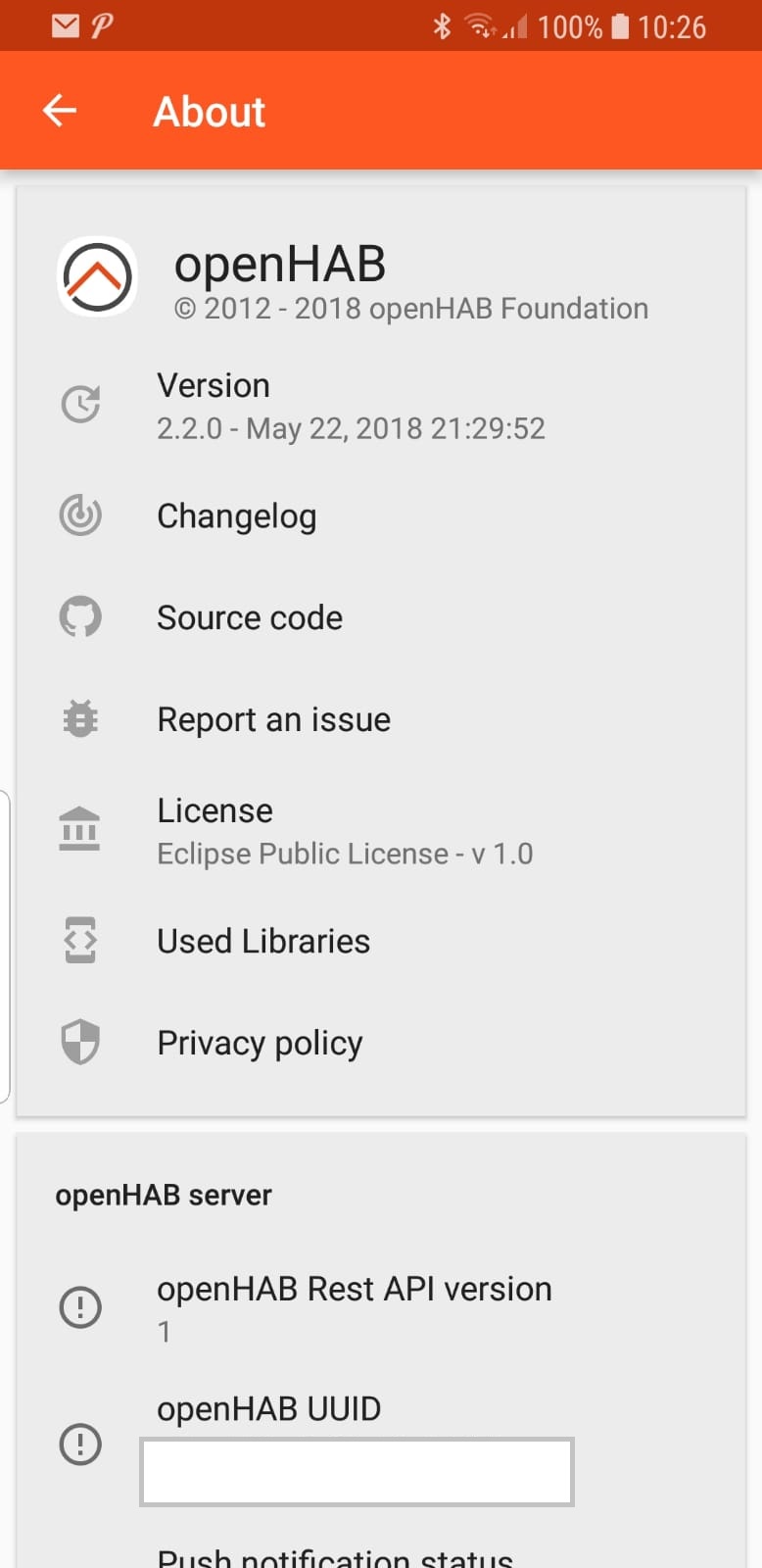This screenshot has width=762, height=1568.
Task: Open the Version entry
Action: click(x=381, y=406)
